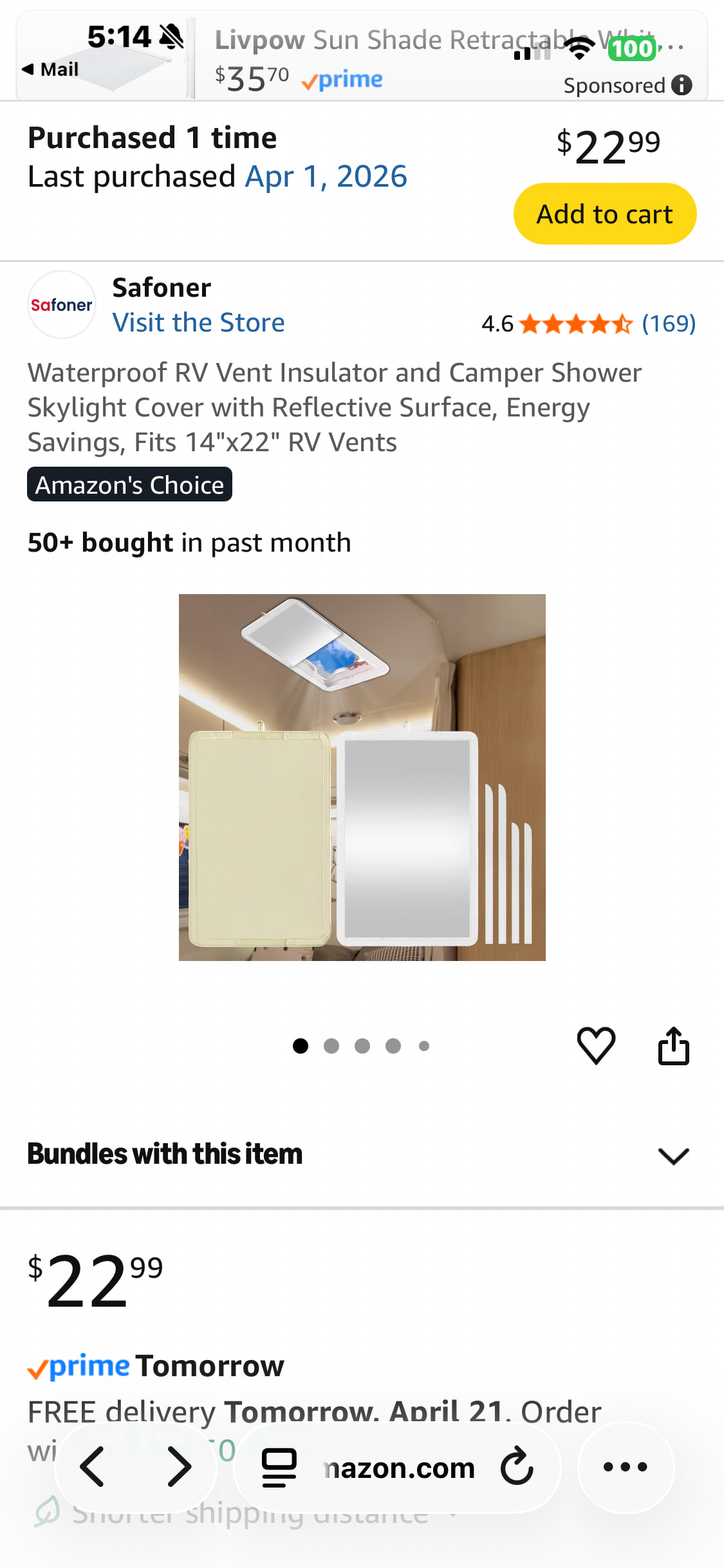Screen dimensions: 724x1568
Task: Open the 169 customer ratings
Action: (x=668, y=323)
